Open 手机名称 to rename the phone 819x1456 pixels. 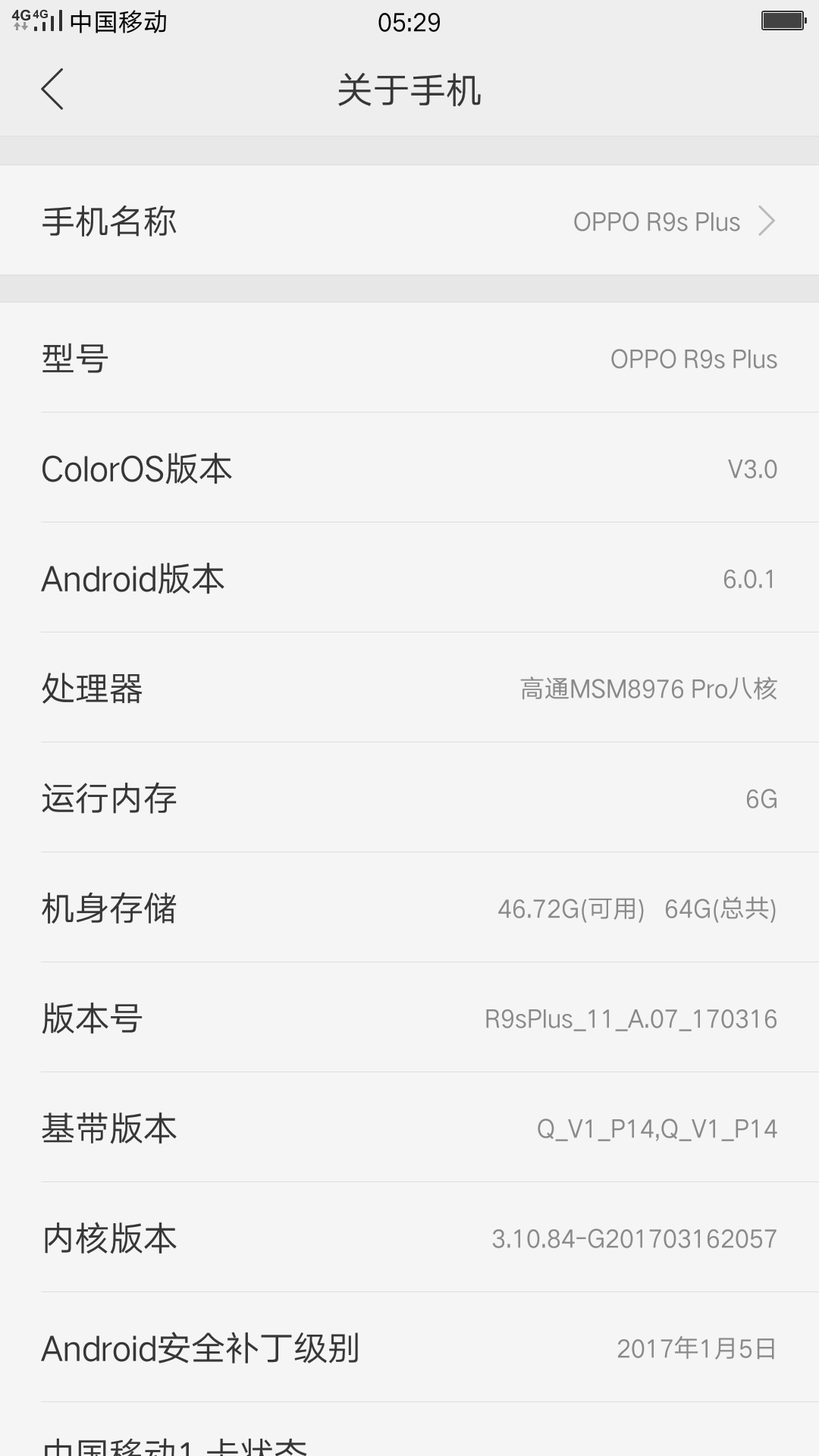click(409, 221)
